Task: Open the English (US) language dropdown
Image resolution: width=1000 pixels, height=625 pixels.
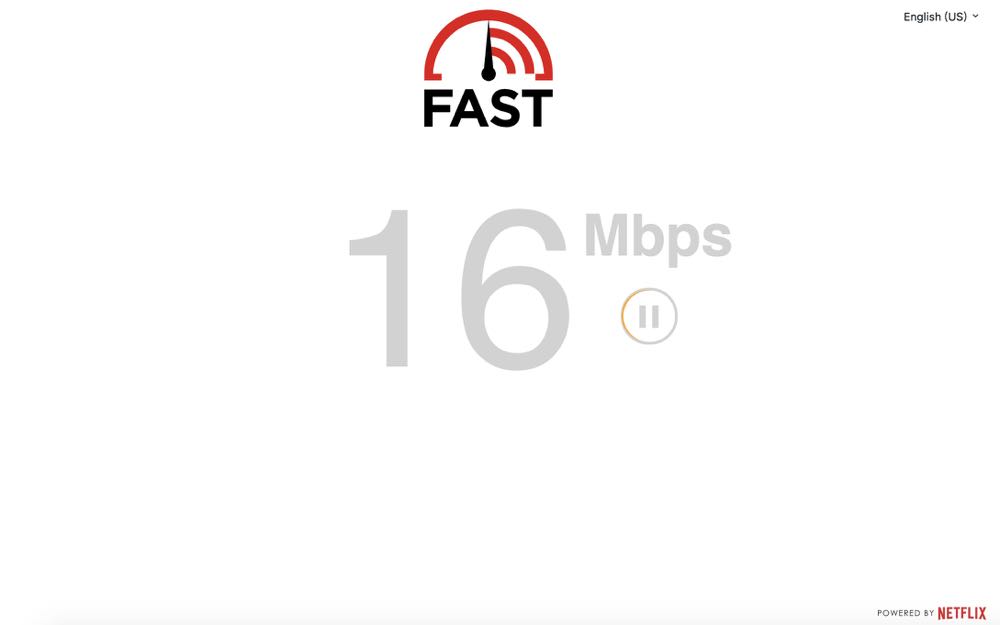Action: 940,16
